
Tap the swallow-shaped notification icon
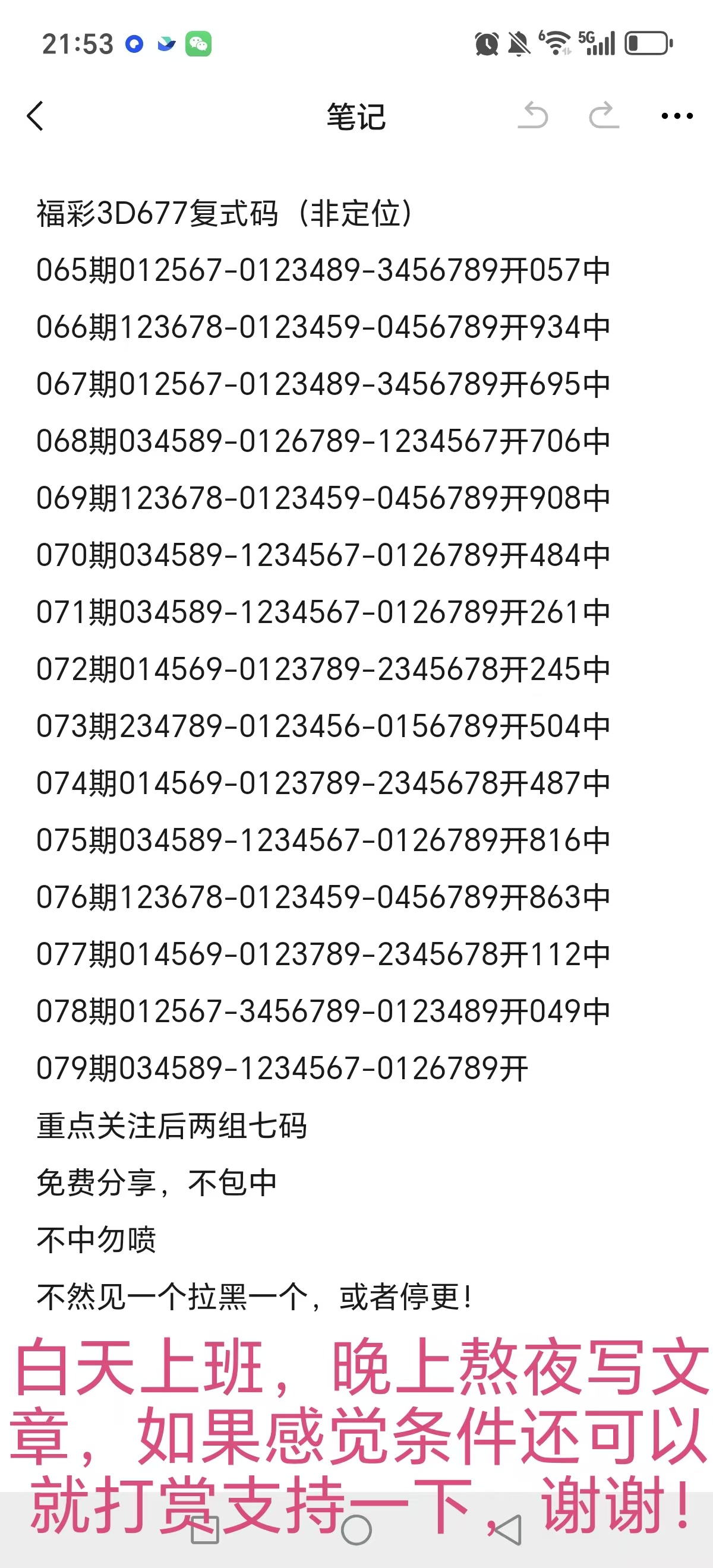166,44
